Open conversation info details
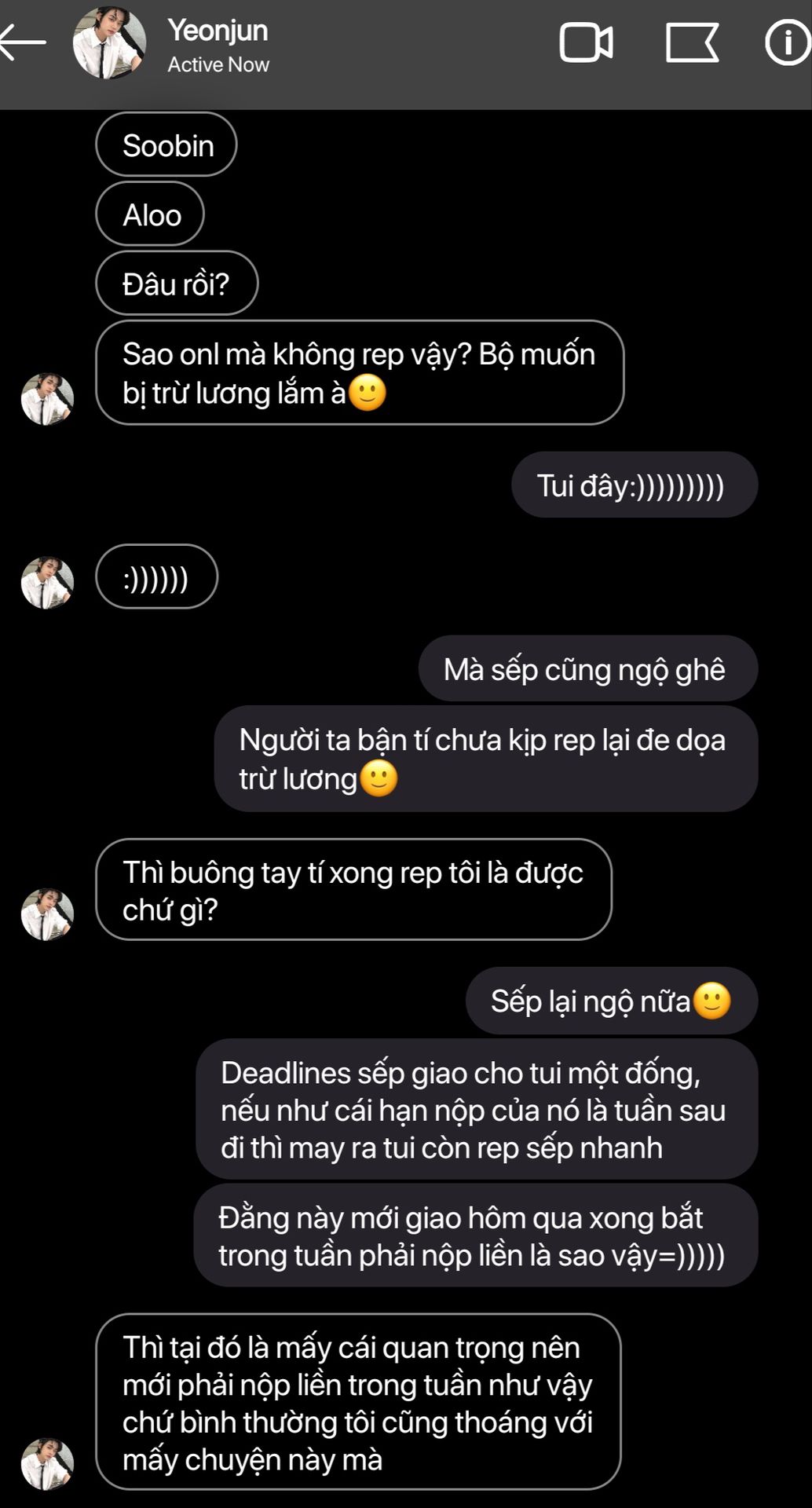 [x=787, y=42]
